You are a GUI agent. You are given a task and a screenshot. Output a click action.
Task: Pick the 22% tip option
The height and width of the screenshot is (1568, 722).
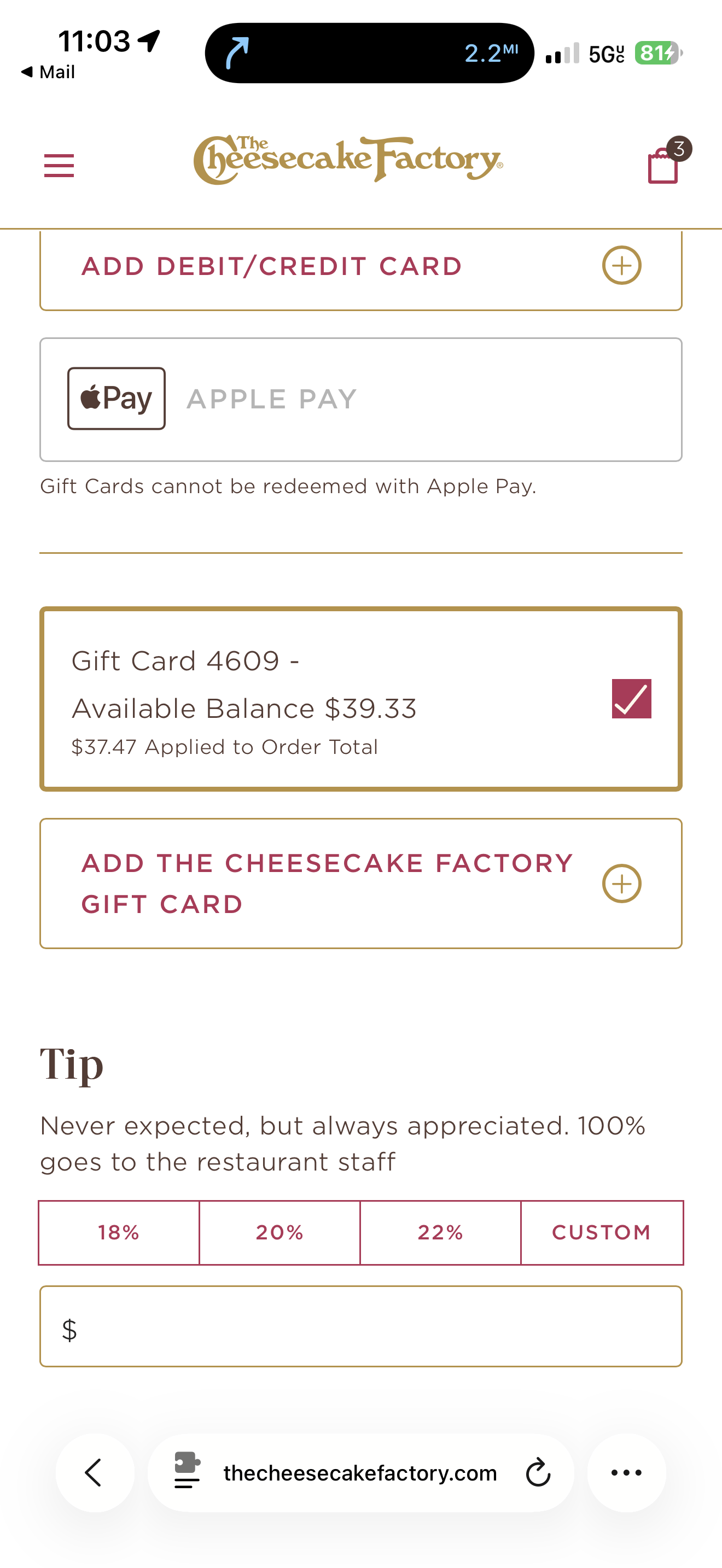(440, 1233)
